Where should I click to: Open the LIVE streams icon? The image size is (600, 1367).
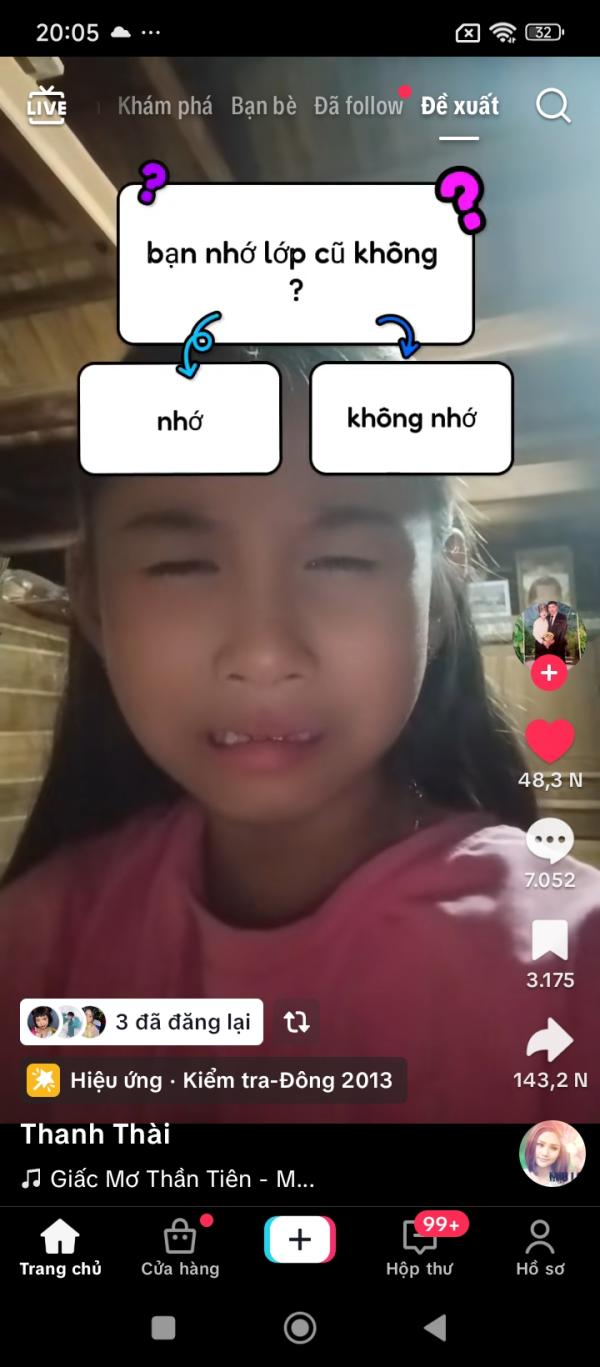[46, 106]
